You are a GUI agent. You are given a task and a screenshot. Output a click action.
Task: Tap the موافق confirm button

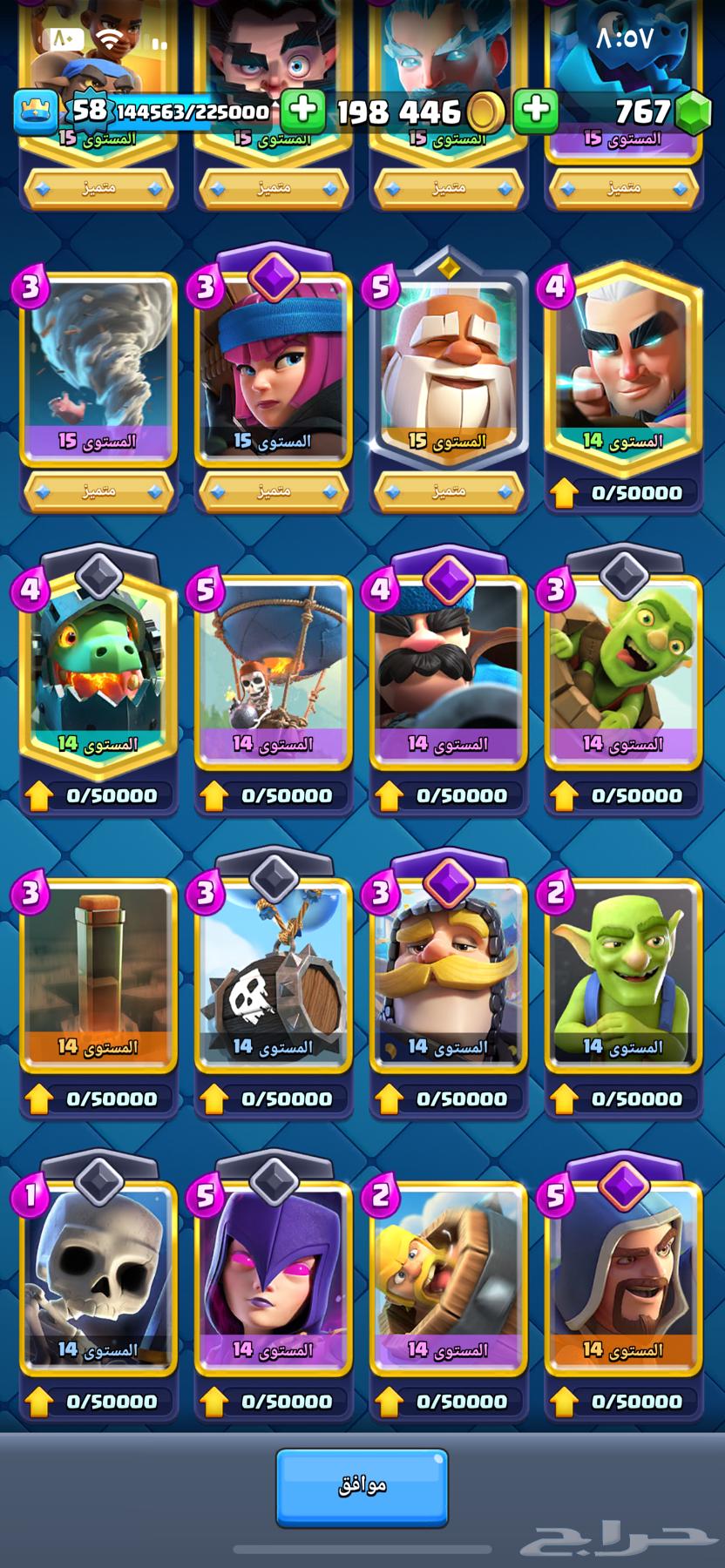[362, 1486]
